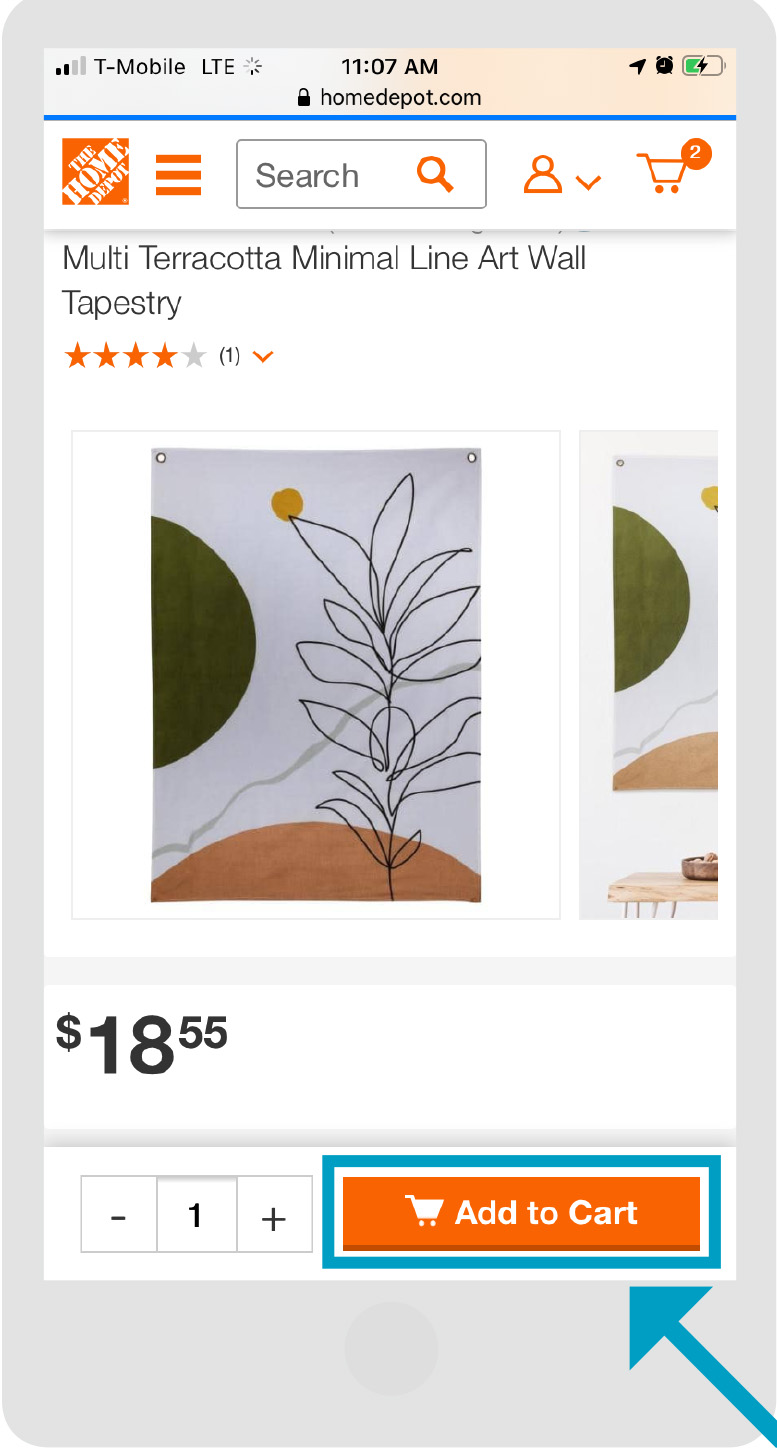Open the hamburger menu
The width and height of the screenshot is (777, 1456).
coord(178,174)
